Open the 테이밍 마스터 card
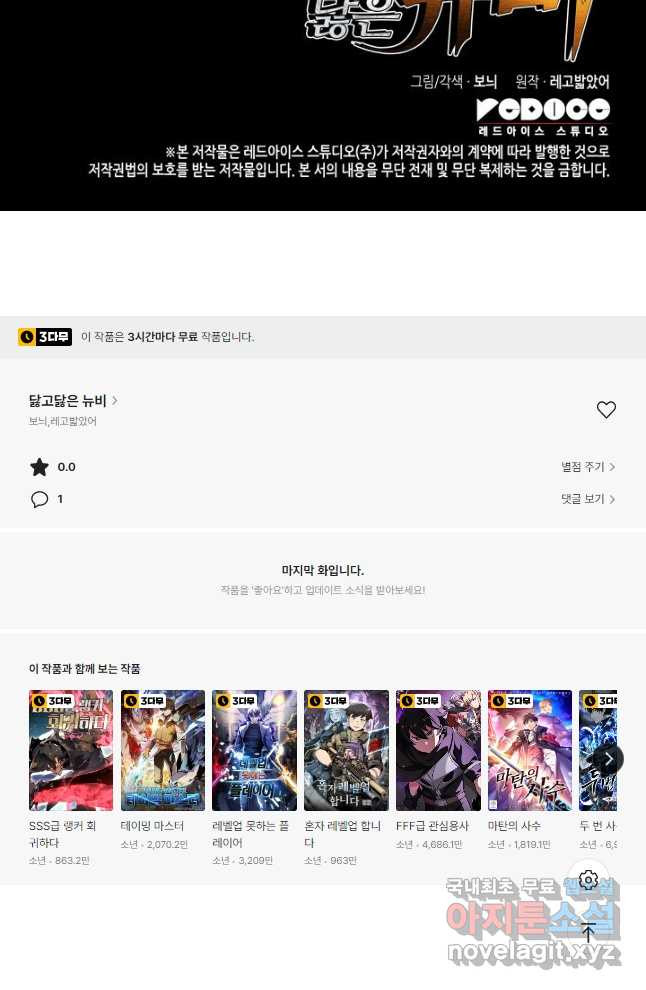The image size is (646, 990). tap(162, 750)
